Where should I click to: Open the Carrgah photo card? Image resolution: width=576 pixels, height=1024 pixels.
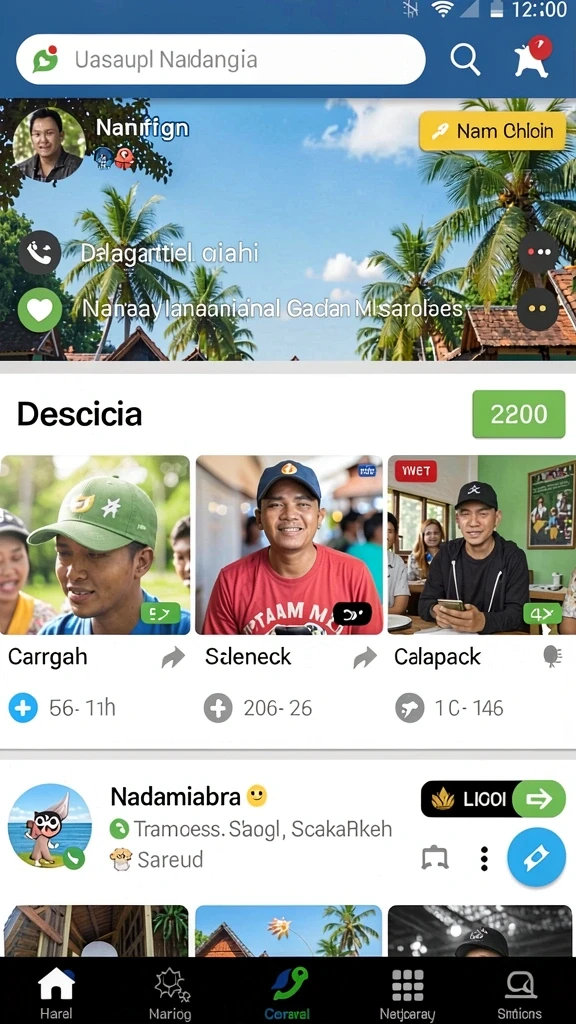coord(95,545)
